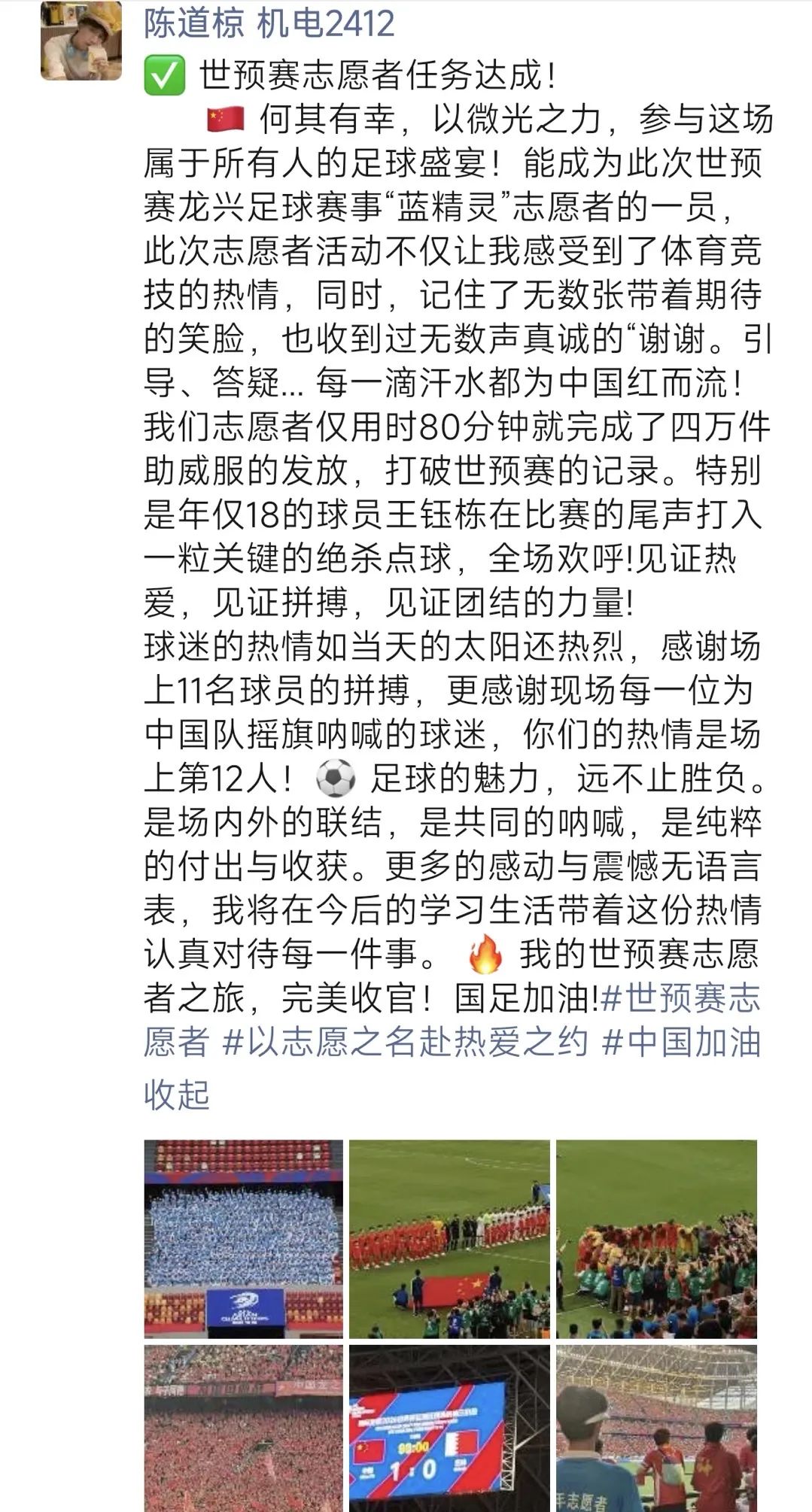Open the hashtag #以志愿之名赴热爱之约
Screen dimensions: 812x1512
(x=405, y=1042)
